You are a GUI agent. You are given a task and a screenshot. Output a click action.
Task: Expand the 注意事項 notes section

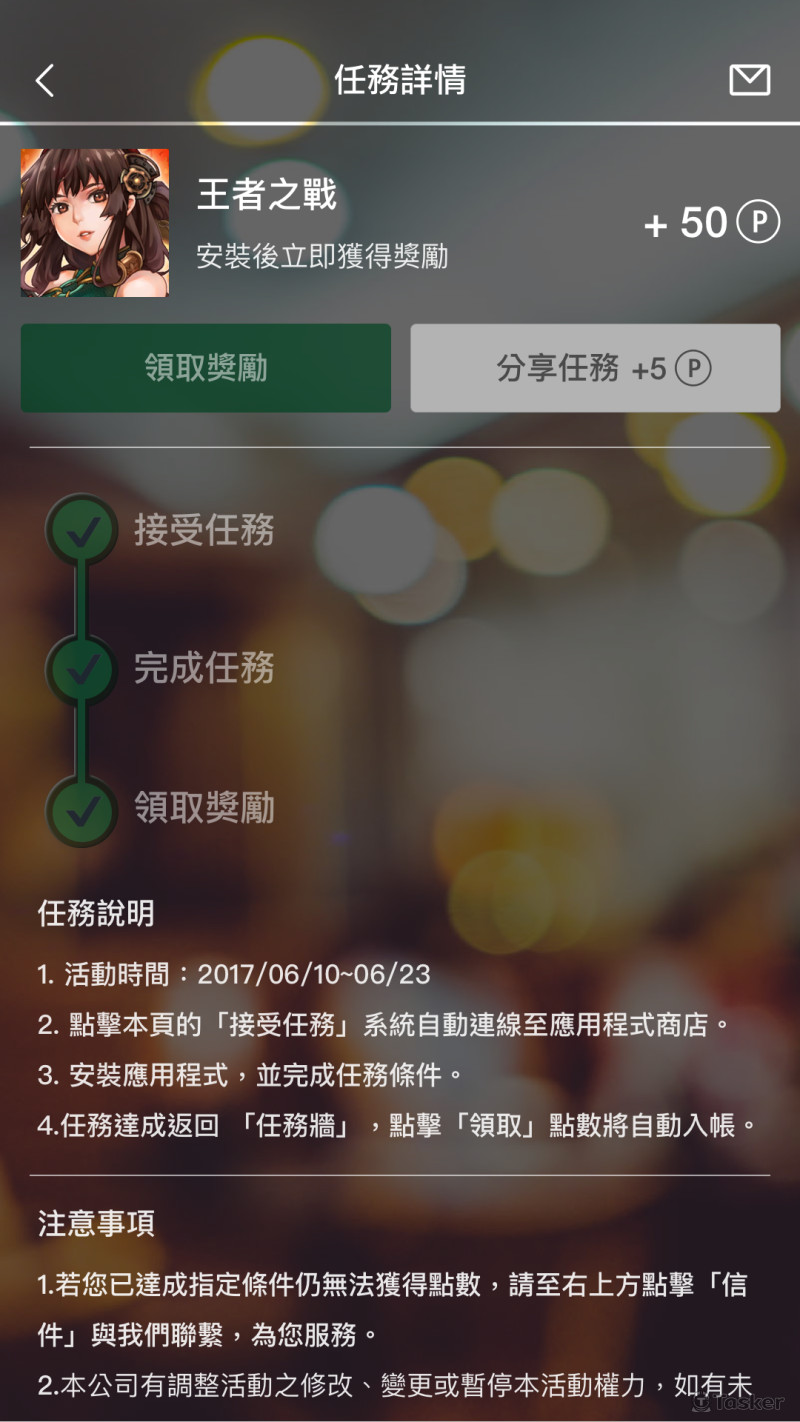point(95,1225)
